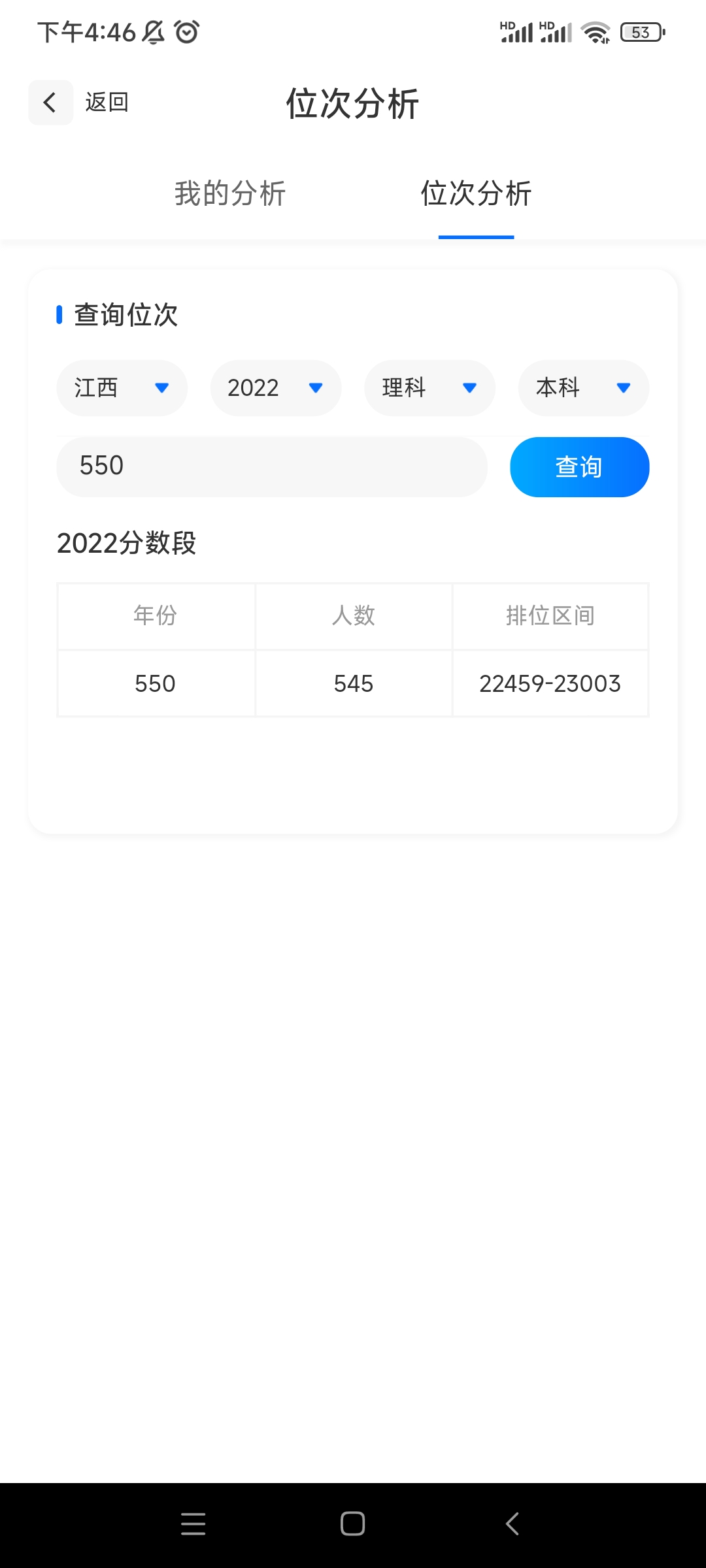This screenshot has width=706, height=1568.
Task: Go back using the 返回 arrow
Action: pos(51,103)
